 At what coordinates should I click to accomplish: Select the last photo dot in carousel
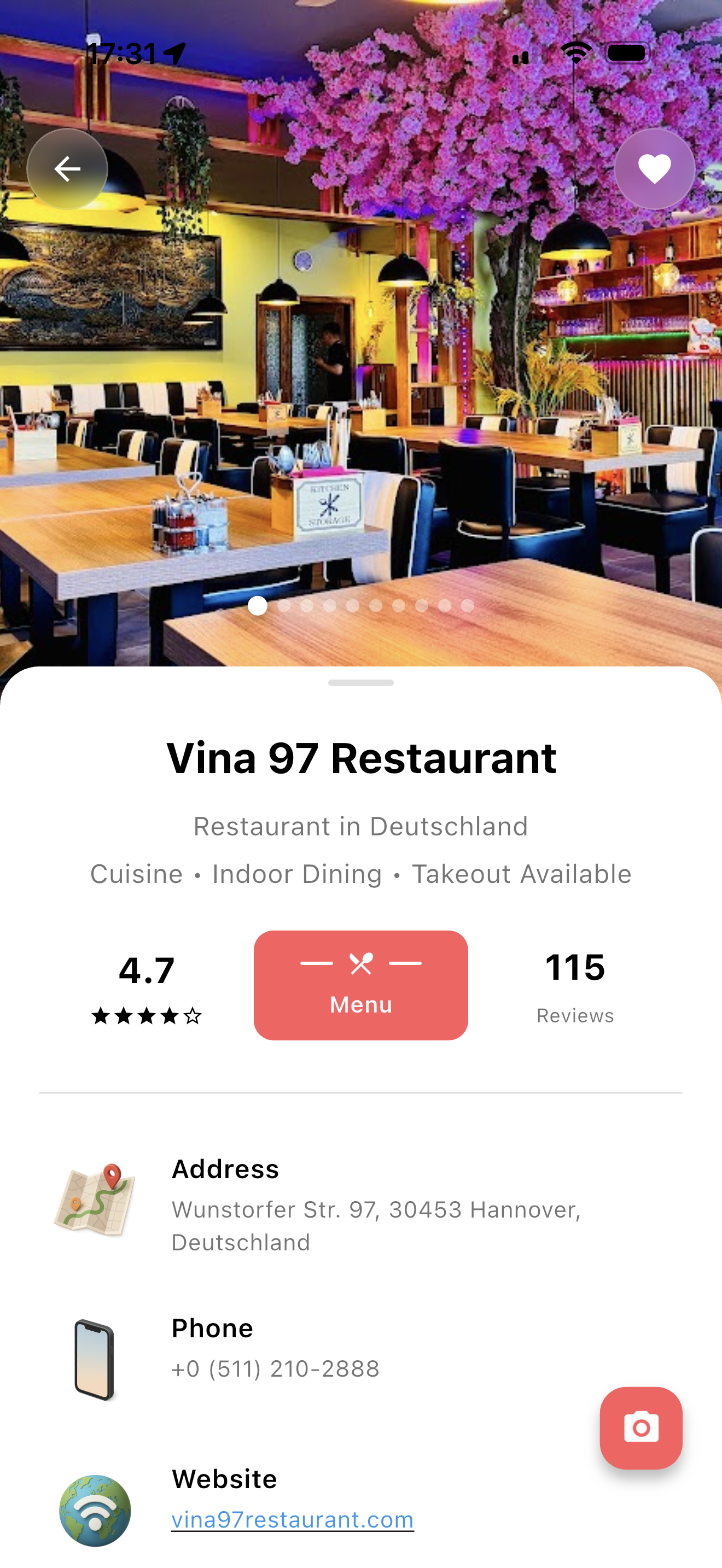click(468, 606)
